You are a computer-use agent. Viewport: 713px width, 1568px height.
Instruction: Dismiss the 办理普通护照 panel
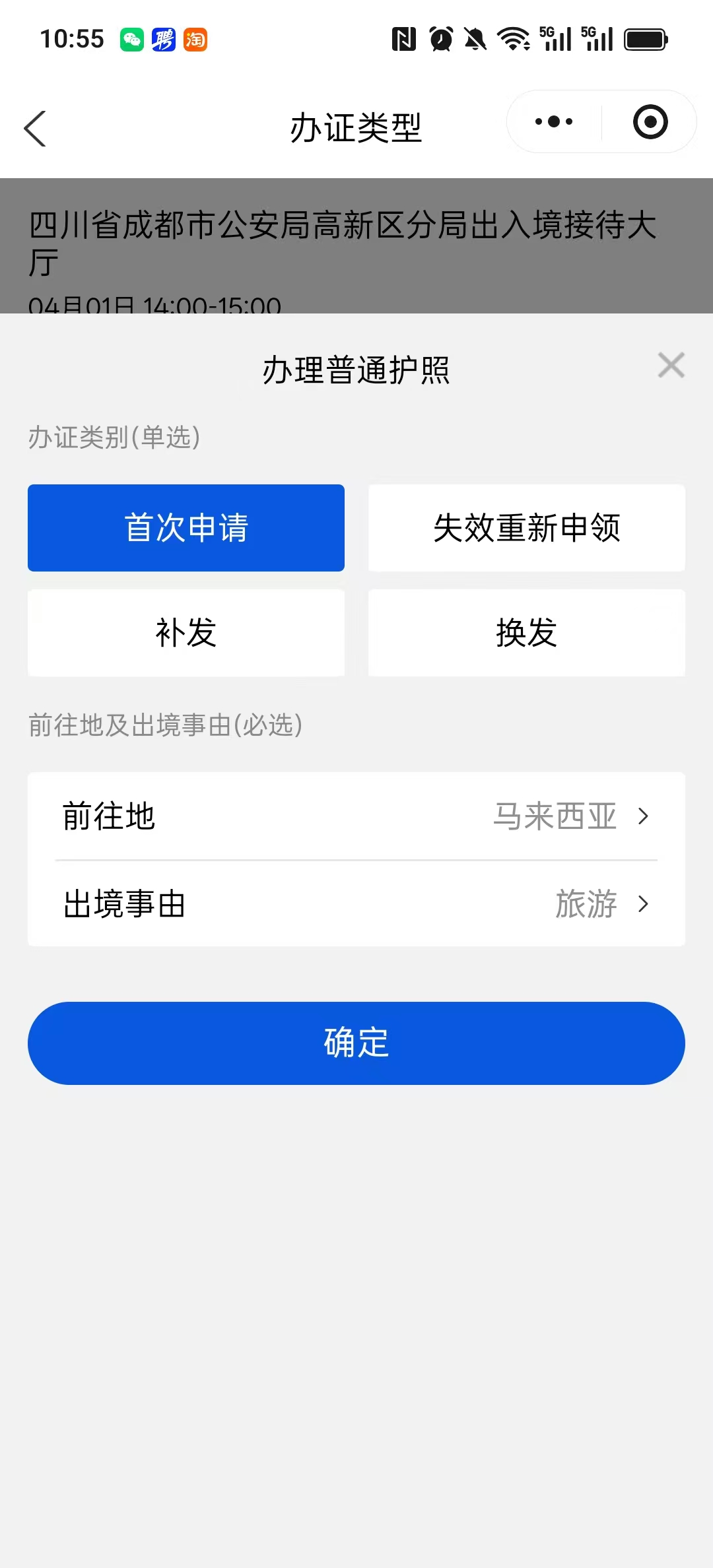[671, 365]
